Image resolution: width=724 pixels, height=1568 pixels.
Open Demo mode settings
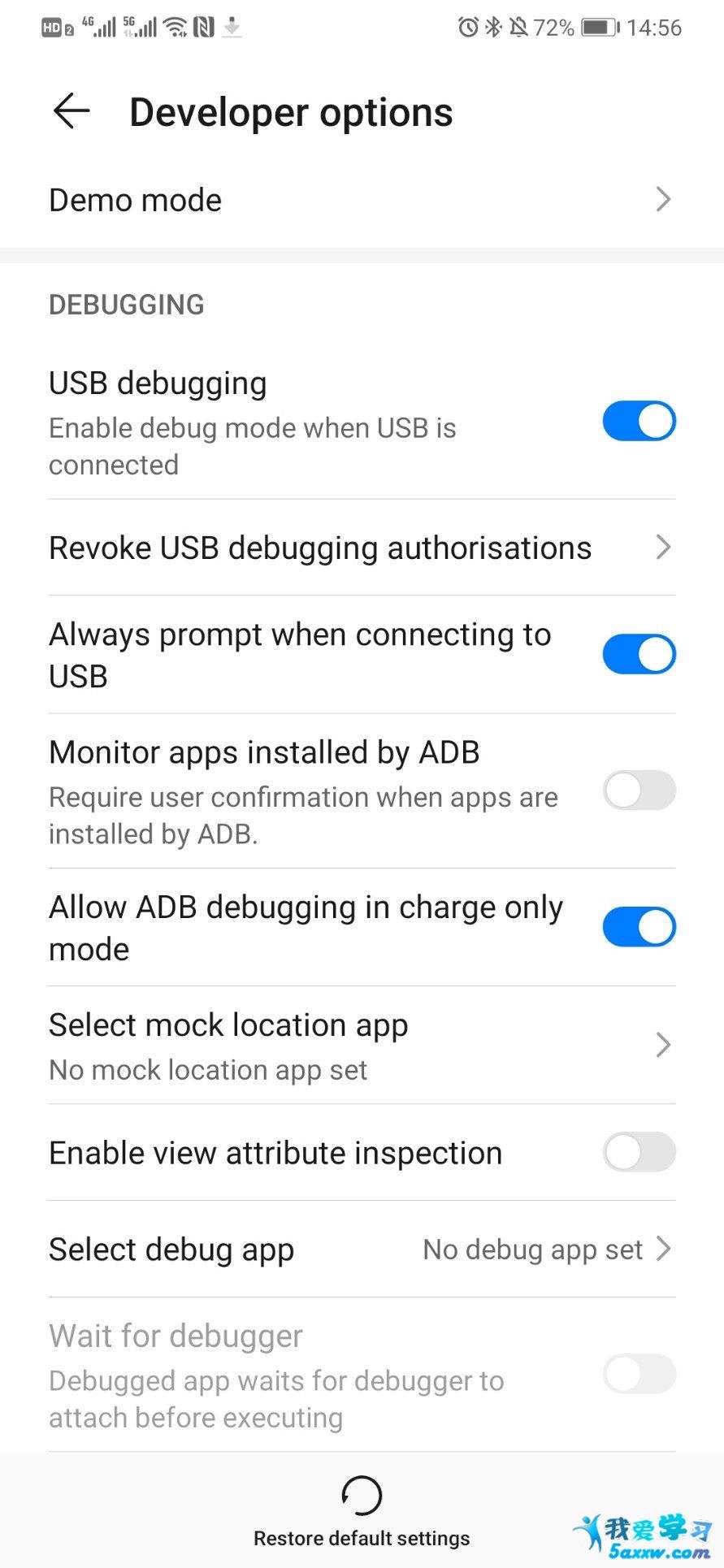point(362,201)
